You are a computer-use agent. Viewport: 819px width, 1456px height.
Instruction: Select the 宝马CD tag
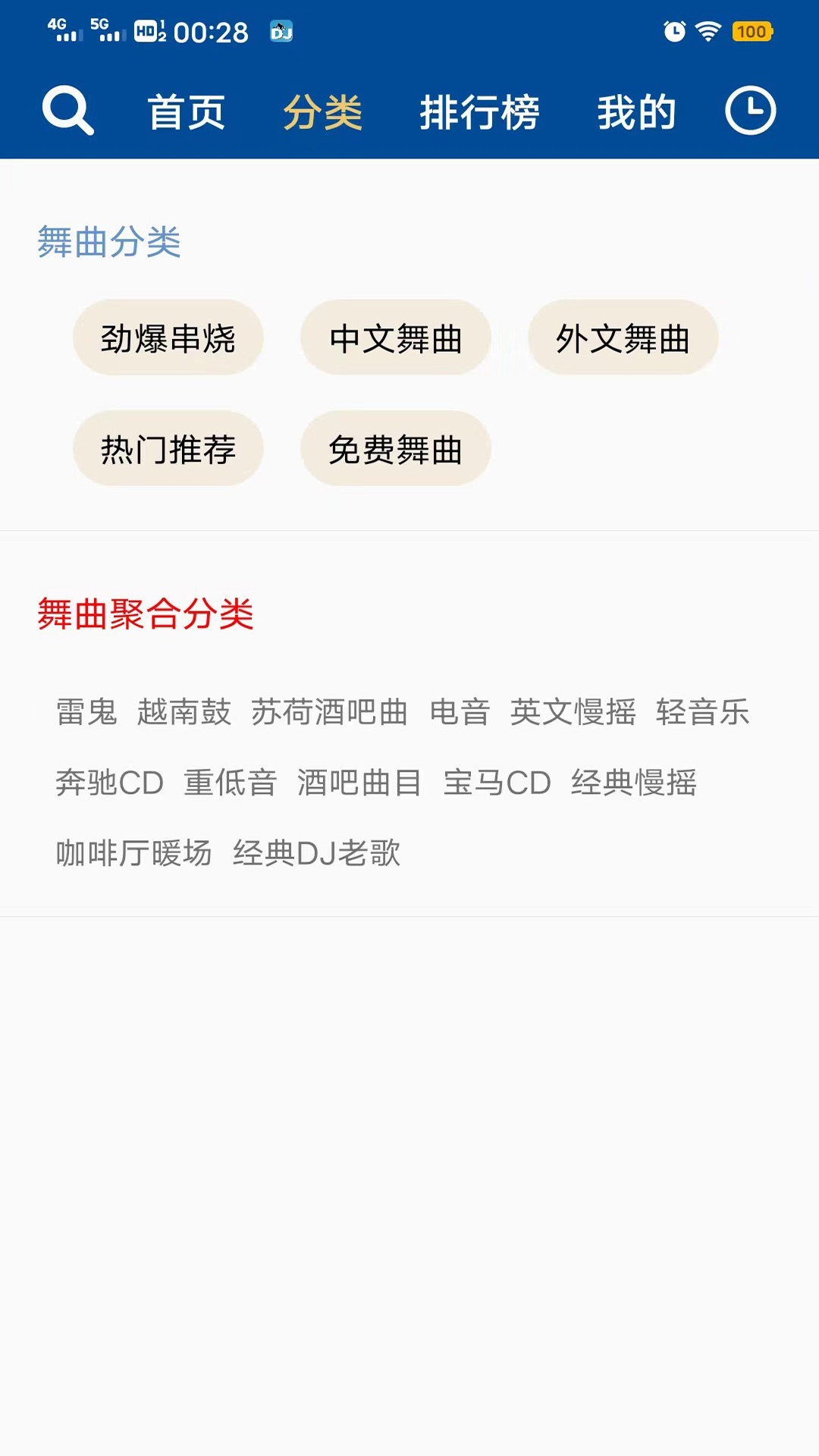(x=498, y=782)
